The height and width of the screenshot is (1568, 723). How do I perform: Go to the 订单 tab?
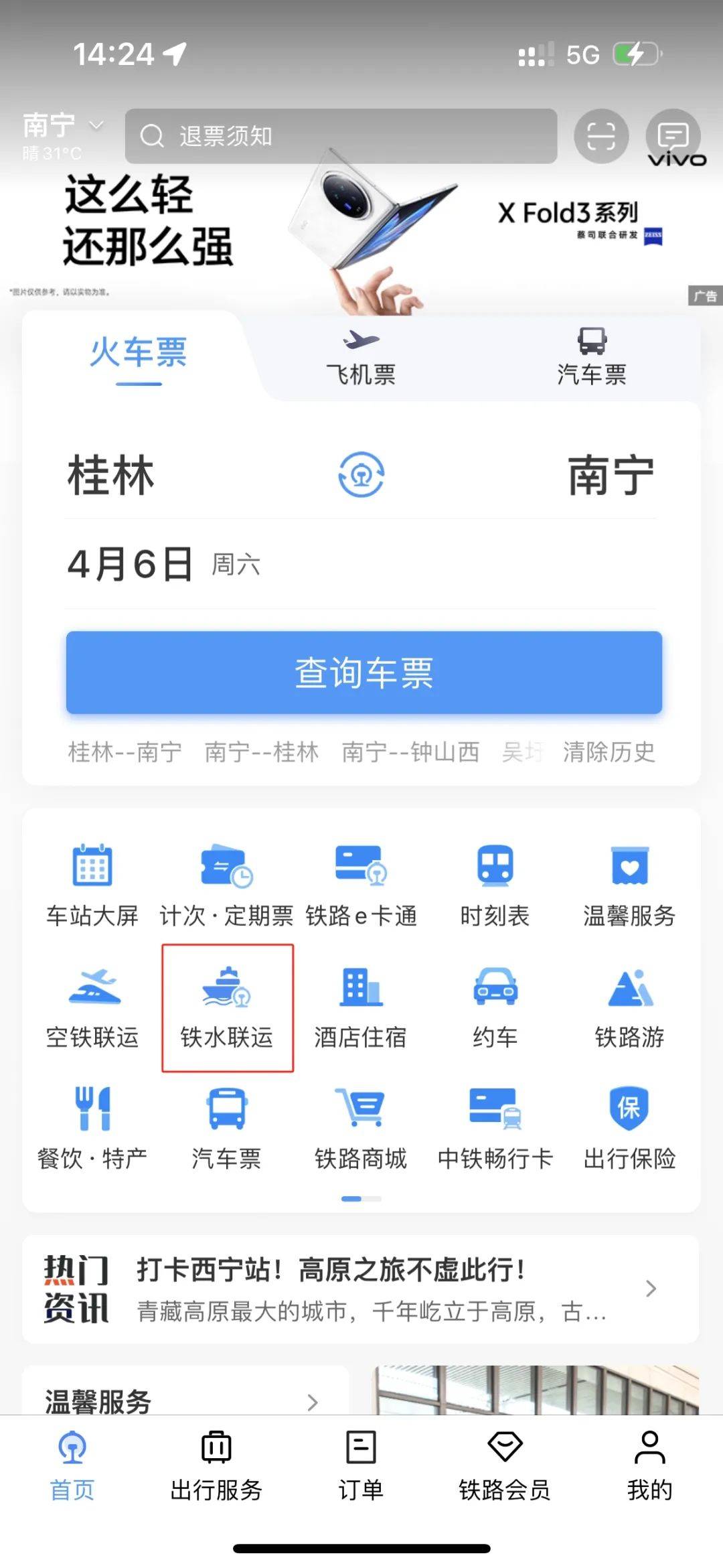pos(361,1466)
